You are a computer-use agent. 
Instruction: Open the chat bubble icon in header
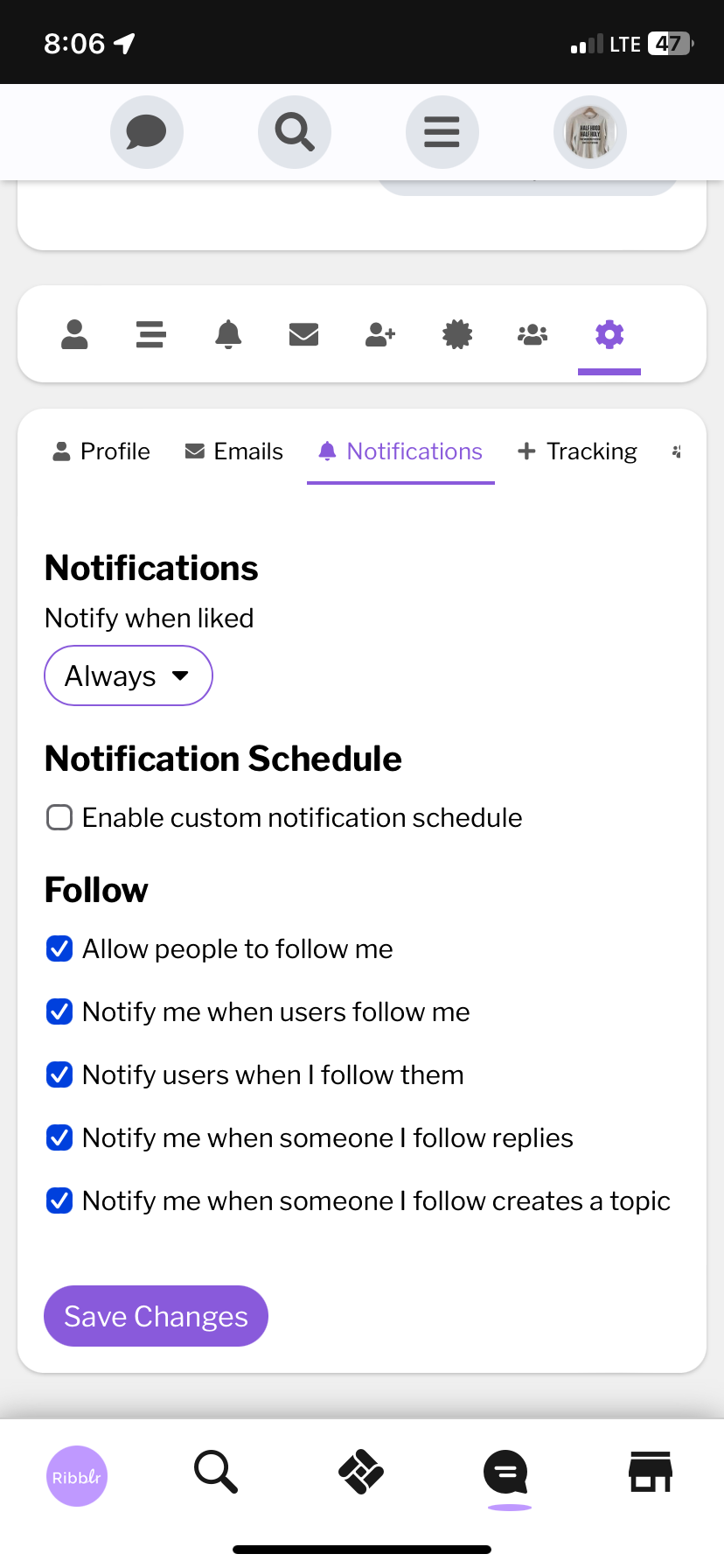click(x=146, y=132)
